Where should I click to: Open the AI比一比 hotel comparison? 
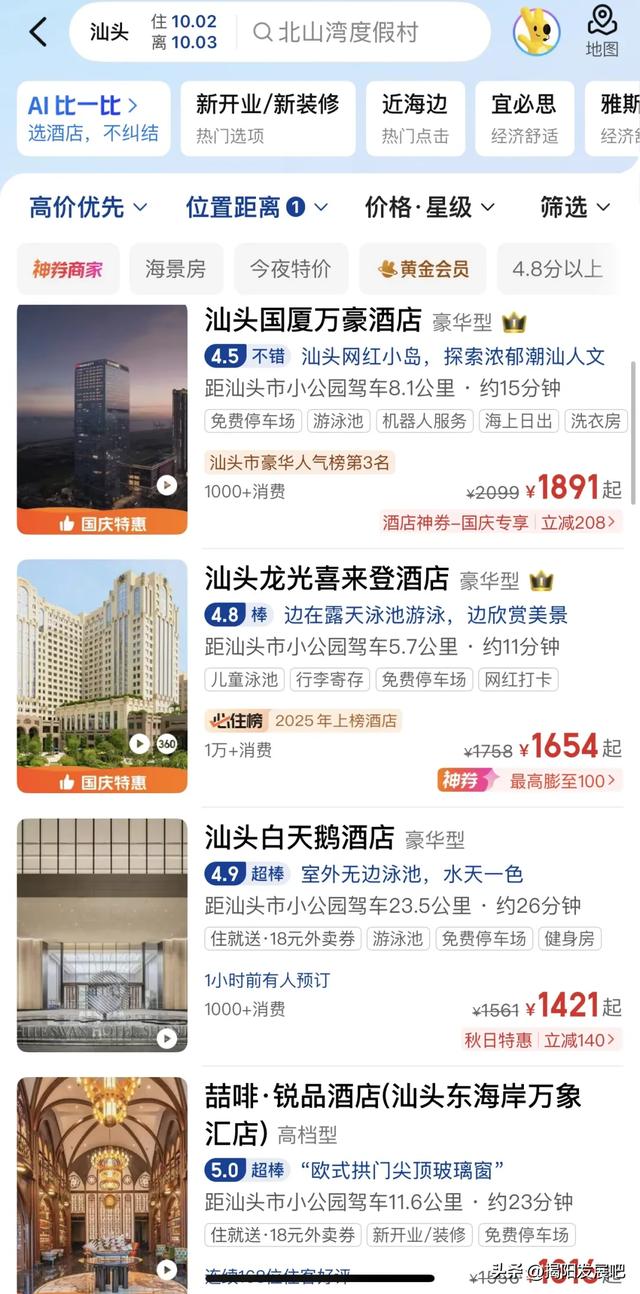tap(93, 118)
